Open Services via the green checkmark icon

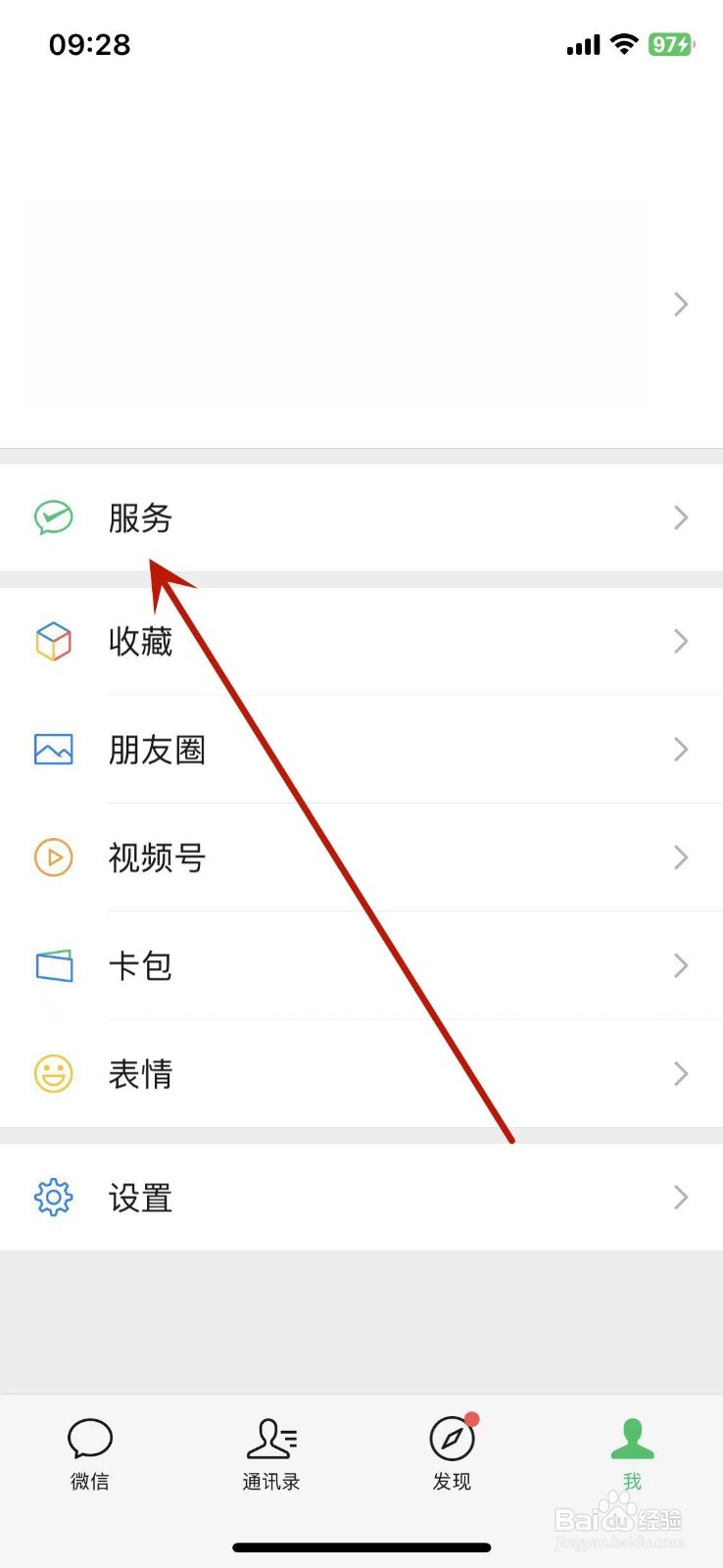[54, 518]
